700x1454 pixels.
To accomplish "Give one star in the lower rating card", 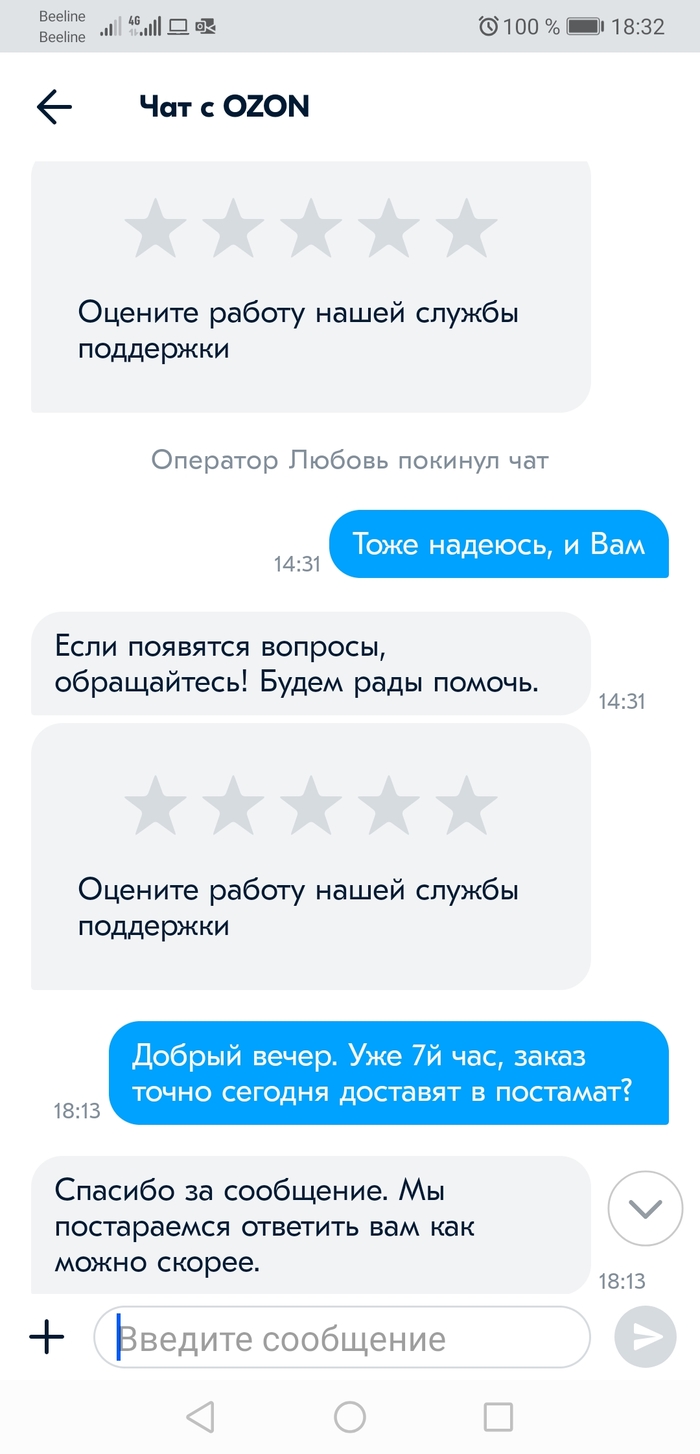I will point(155,805).
